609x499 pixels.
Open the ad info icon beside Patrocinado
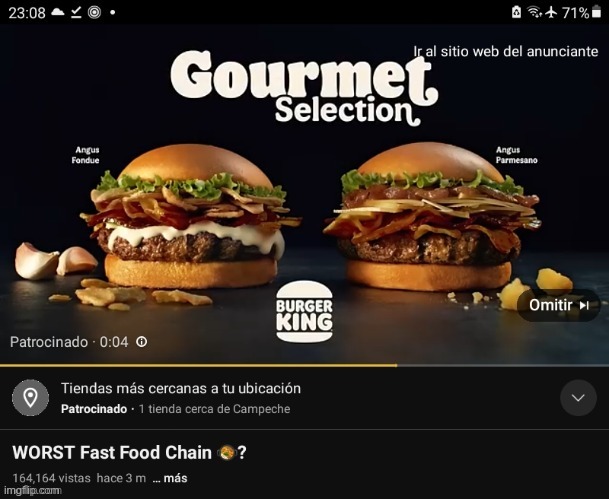click(x=141, y=342)
